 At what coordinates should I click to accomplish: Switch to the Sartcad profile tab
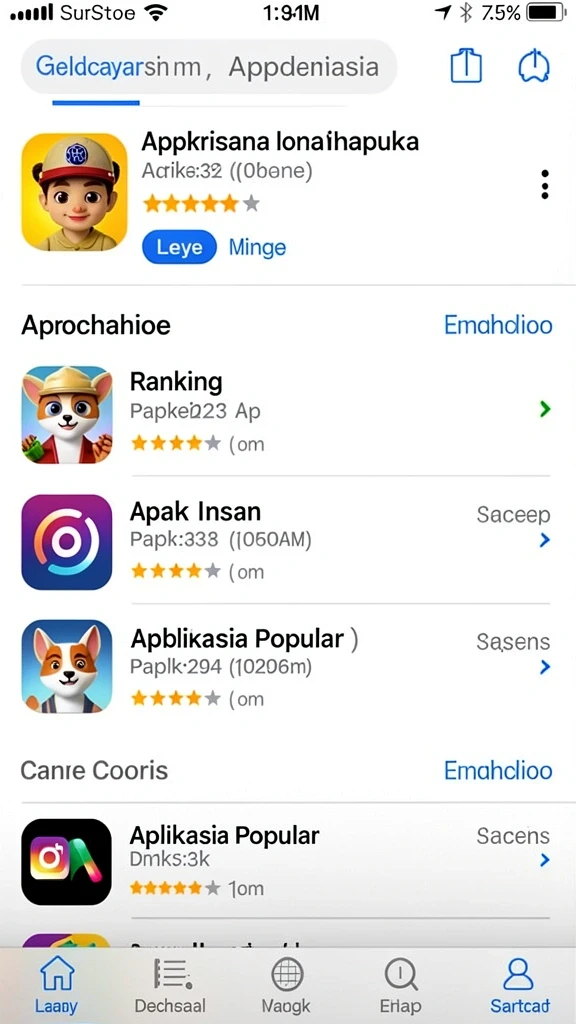click(x=520, y=985)
